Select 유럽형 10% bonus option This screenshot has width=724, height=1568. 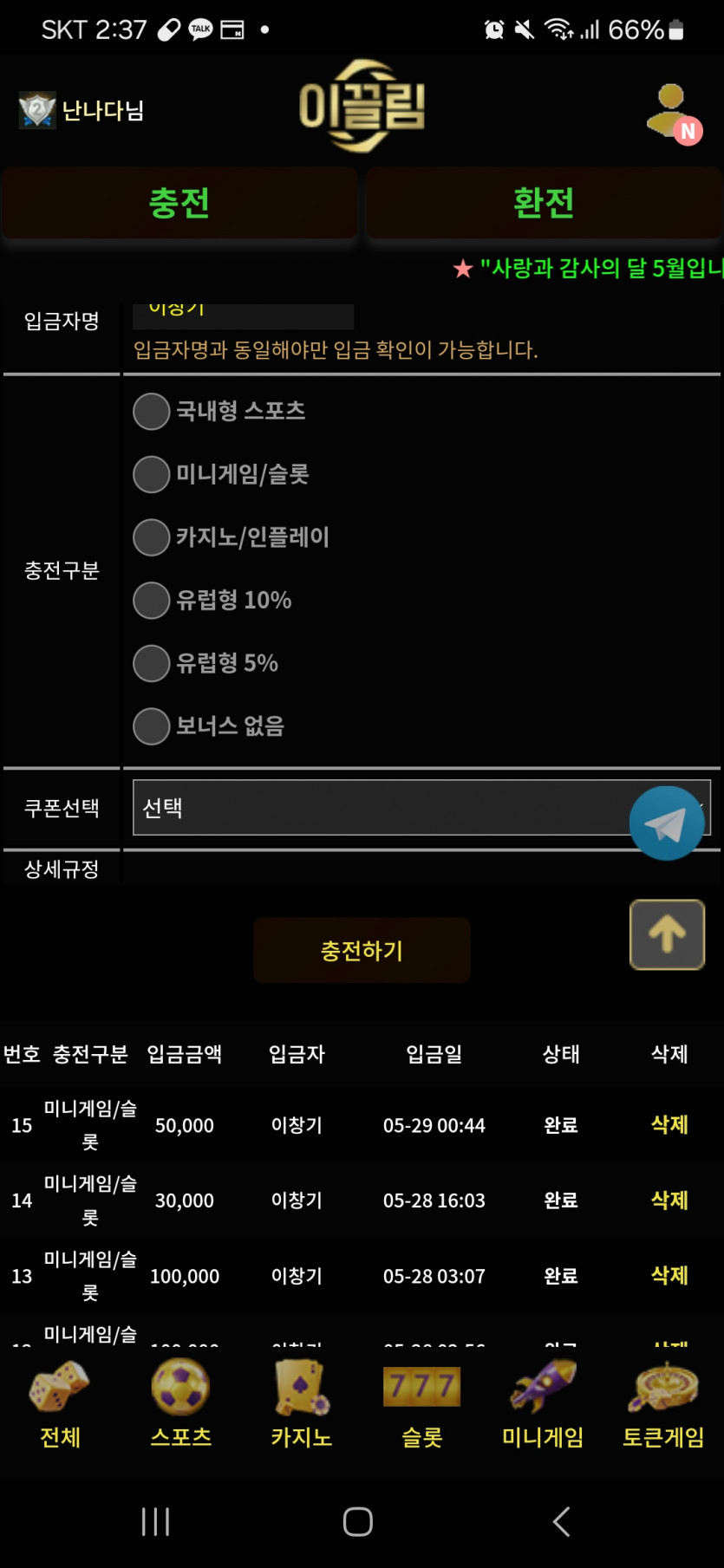[152, 601]
